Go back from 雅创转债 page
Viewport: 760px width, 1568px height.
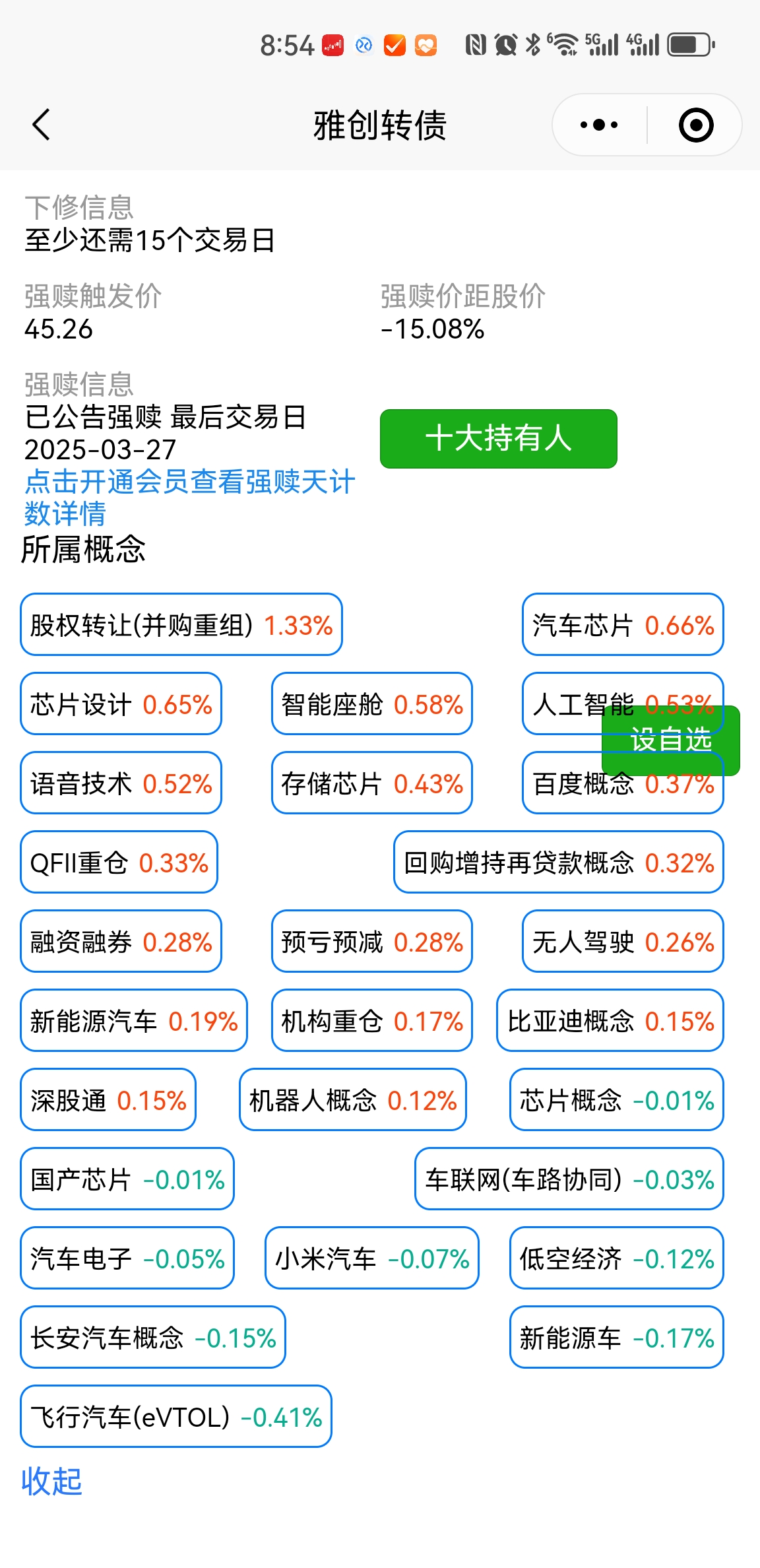click(41, 125)
